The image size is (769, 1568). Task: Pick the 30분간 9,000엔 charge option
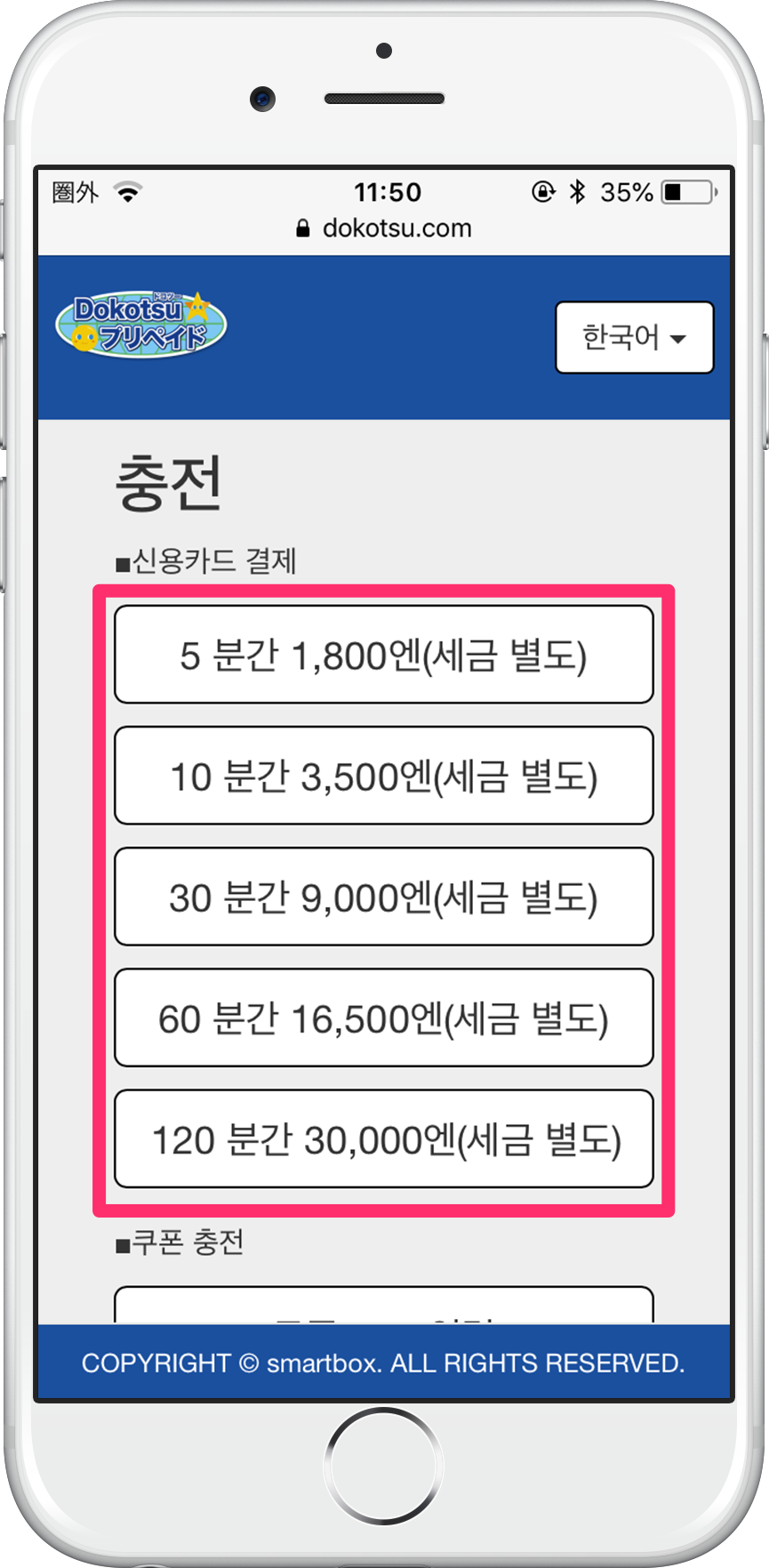(384, 897)
